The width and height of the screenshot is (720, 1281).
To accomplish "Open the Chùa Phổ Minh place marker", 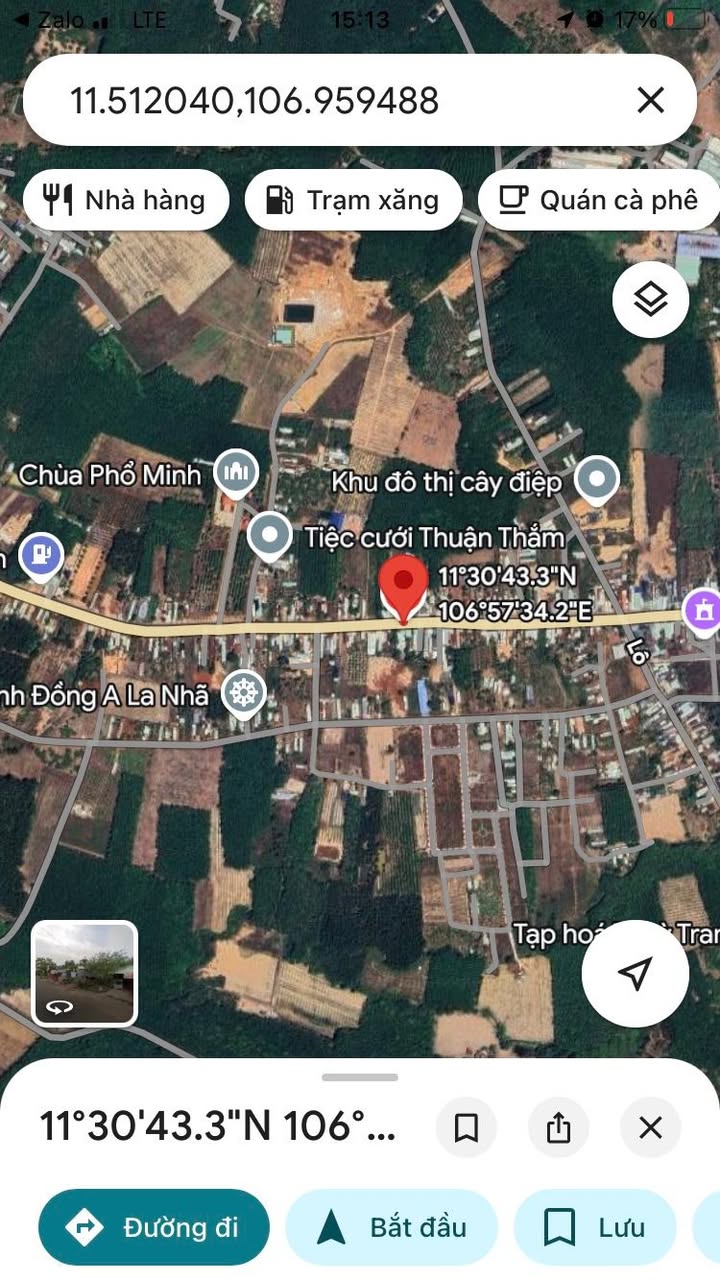I will click(x=237, y=473).
